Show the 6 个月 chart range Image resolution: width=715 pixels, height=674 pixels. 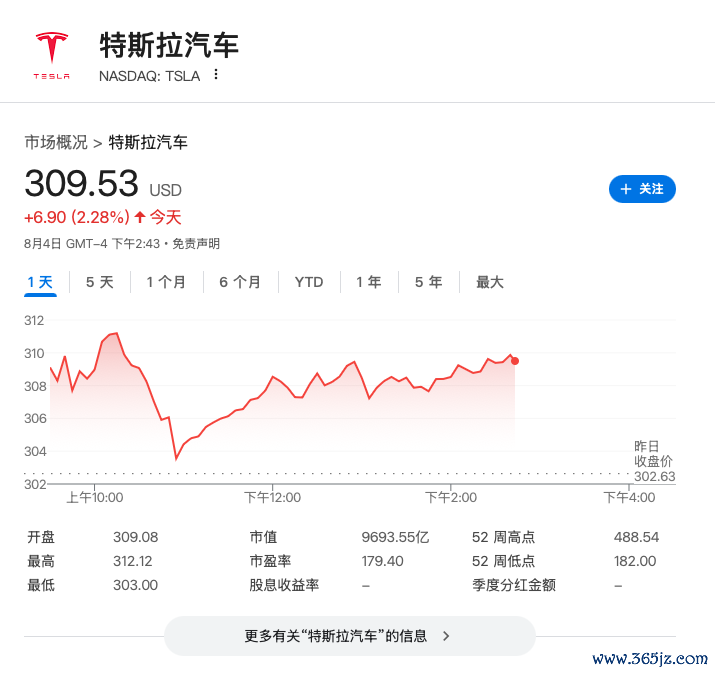240,282
